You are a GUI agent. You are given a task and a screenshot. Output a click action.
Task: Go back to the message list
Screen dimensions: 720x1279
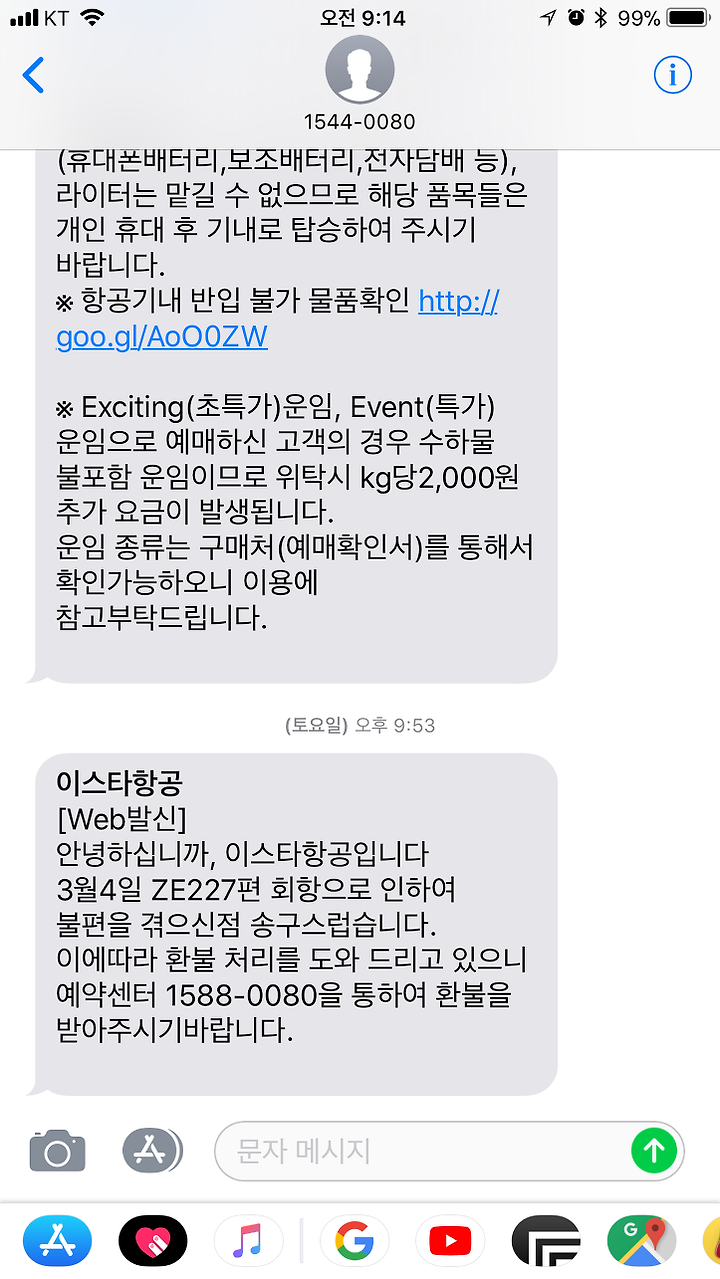pos(34,75)
